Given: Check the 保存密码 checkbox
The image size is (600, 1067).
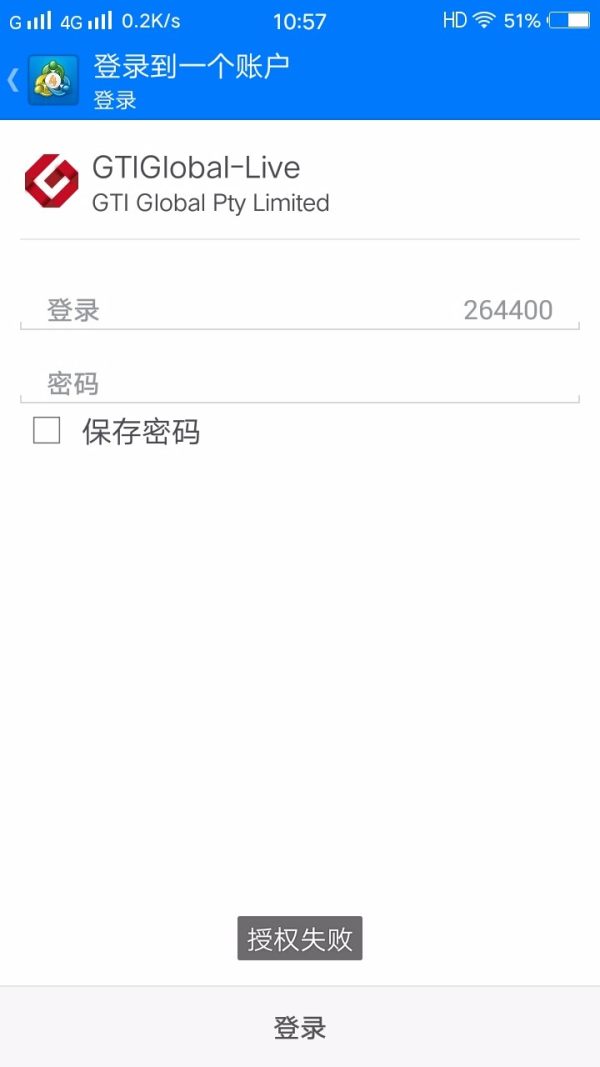Looking at the screenshot, I should (47, 431).
